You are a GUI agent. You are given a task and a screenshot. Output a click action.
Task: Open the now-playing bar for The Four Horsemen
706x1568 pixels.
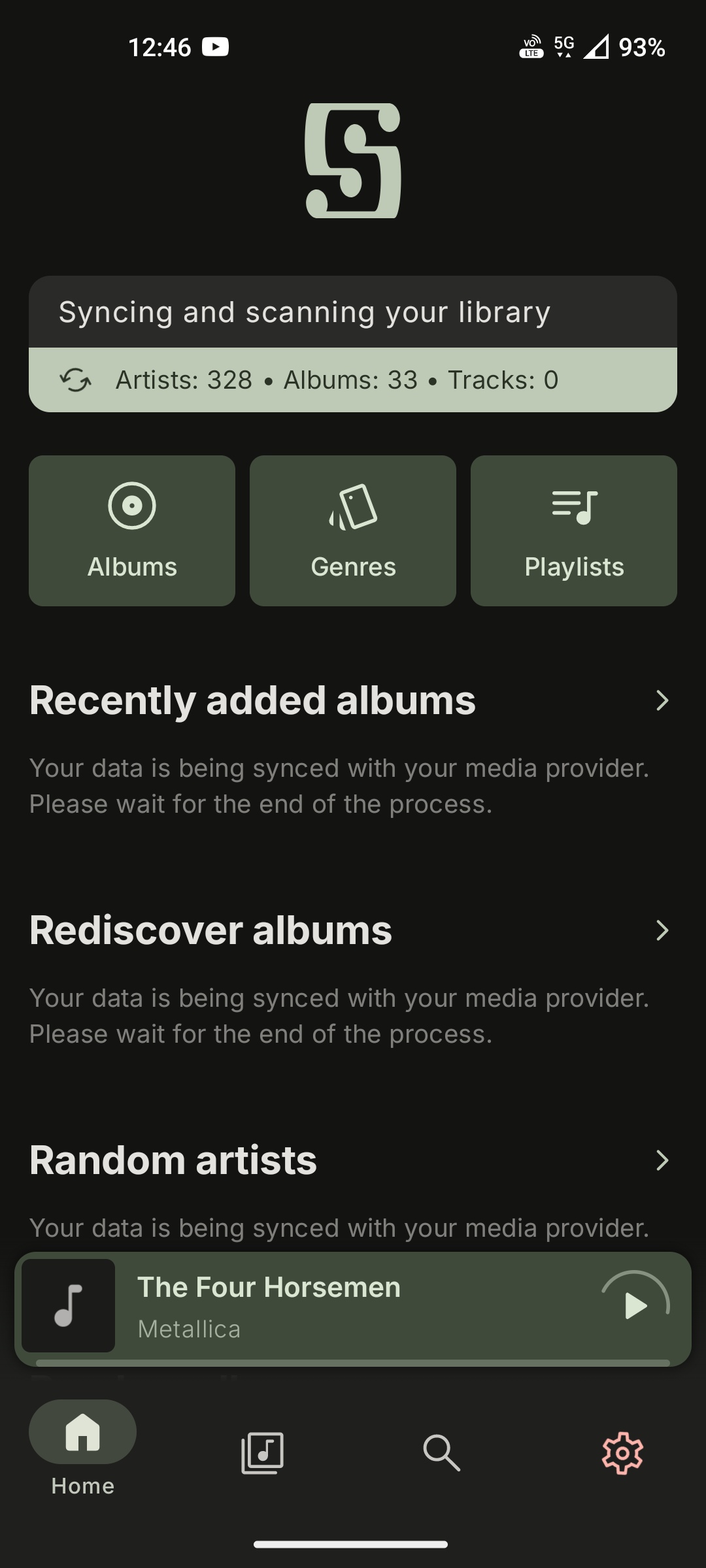pyautogui.click(x=353, y=1309)
